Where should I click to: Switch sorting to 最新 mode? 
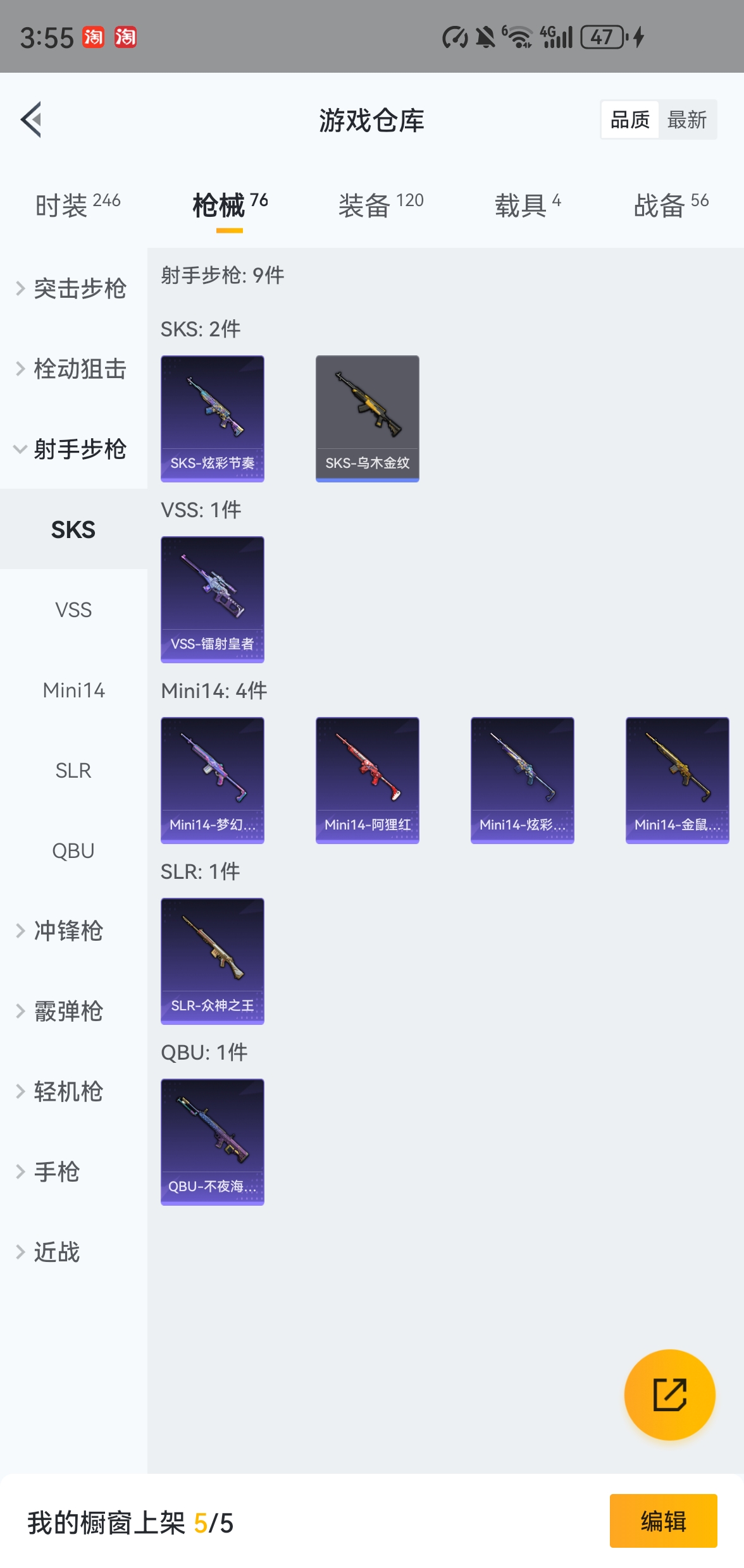click(688, 119)
